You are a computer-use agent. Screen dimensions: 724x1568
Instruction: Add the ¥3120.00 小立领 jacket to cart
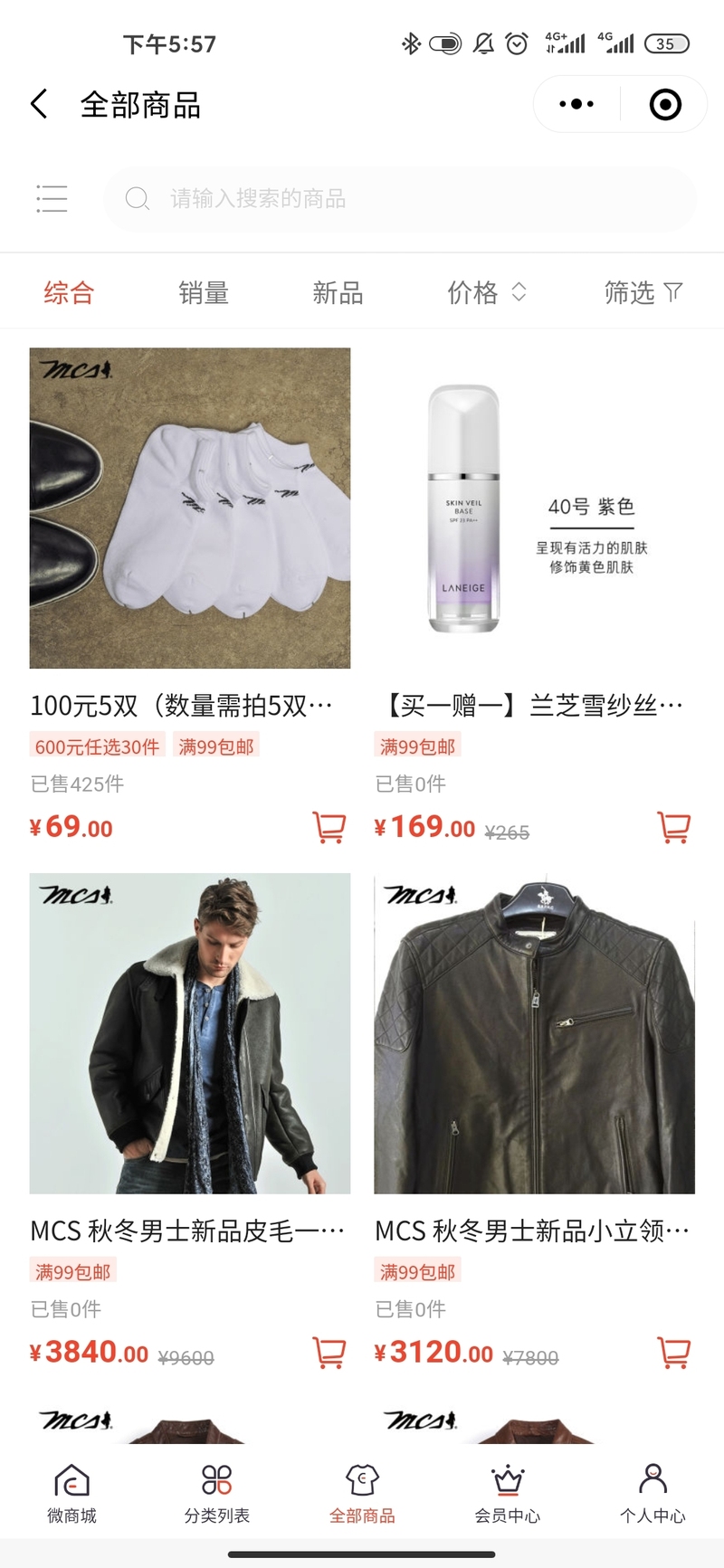pos(673,1352)
